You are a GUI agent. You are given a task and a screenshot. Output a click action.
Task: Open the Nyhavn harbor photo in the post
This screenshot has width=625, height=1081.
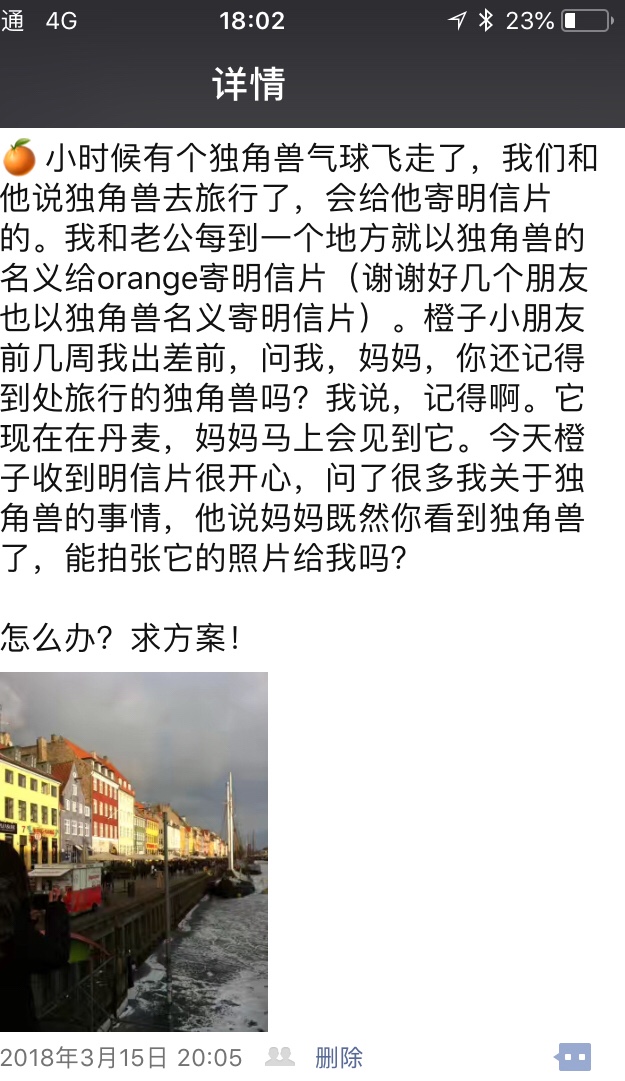click(134, 851)
